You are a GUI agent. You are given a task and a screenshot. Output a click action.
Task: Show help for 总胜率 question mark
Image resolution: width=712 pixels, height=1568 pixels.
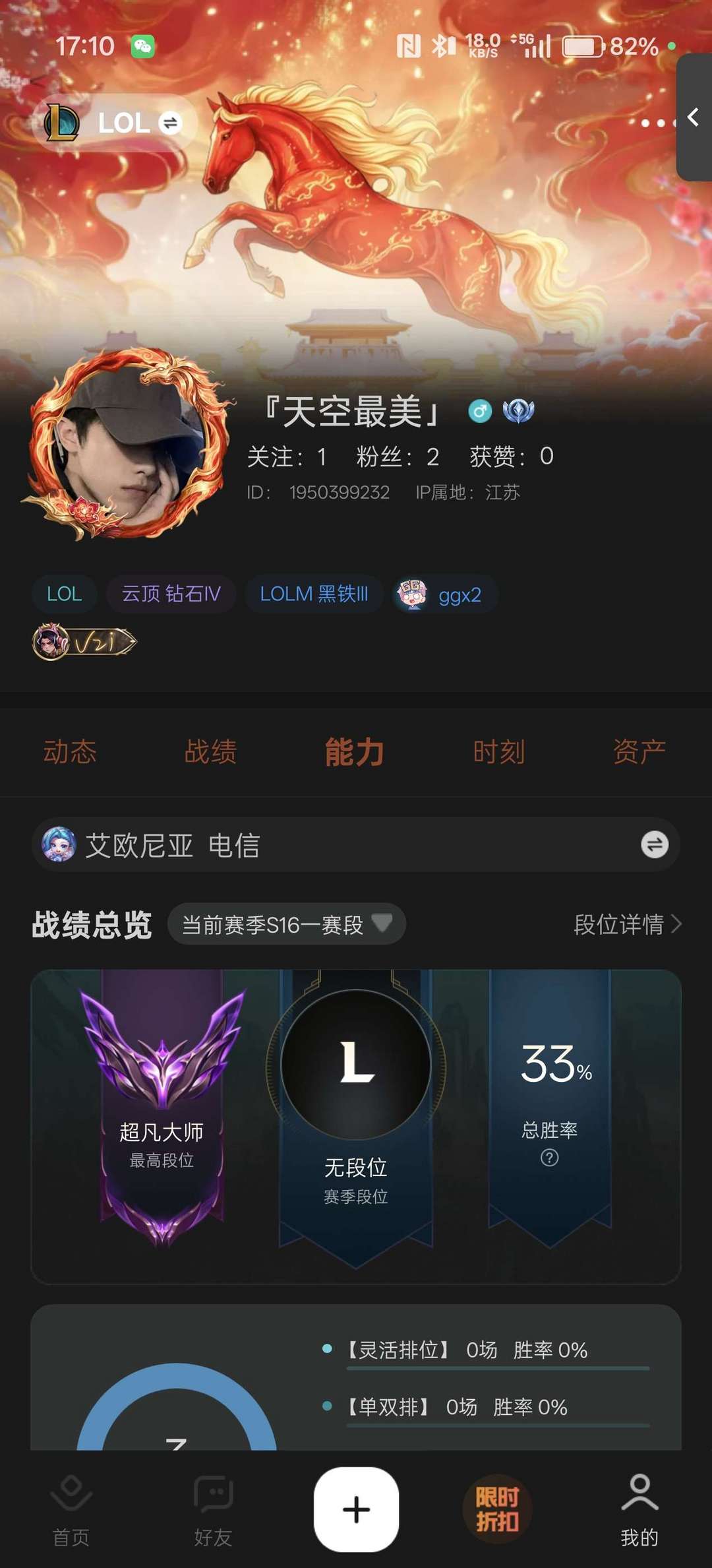click(549, 1158)
